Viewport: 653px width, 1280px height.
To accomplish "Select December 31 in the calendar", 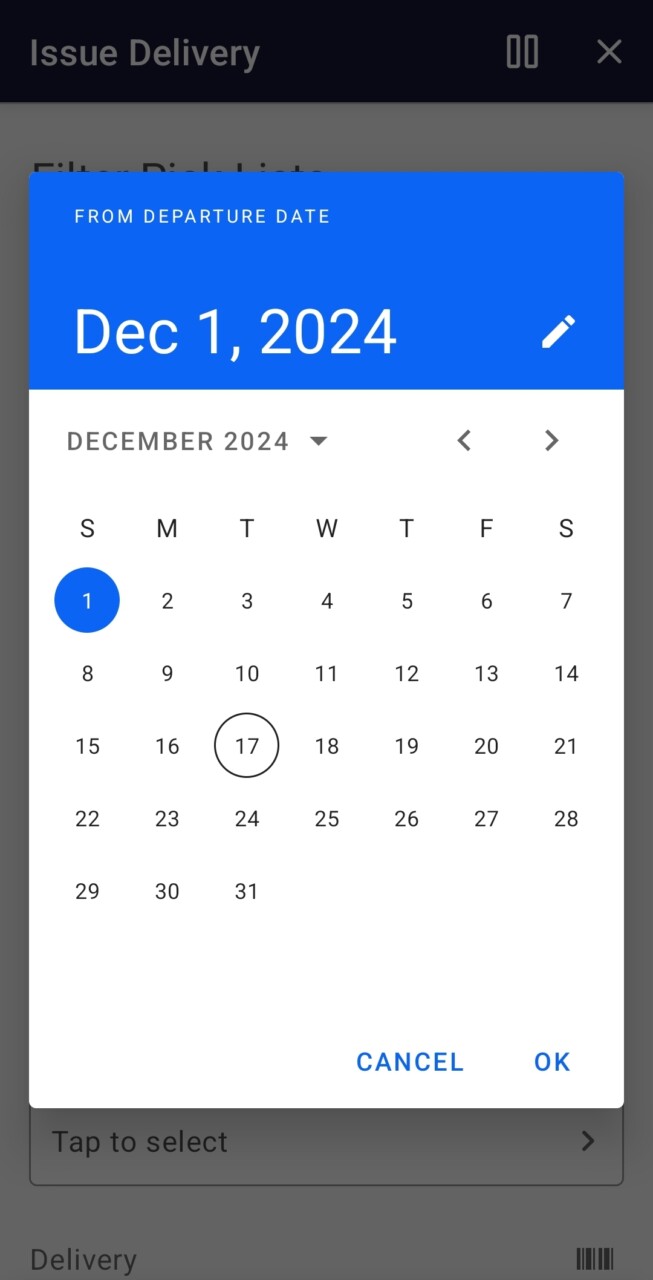I will tap(247, 891).
